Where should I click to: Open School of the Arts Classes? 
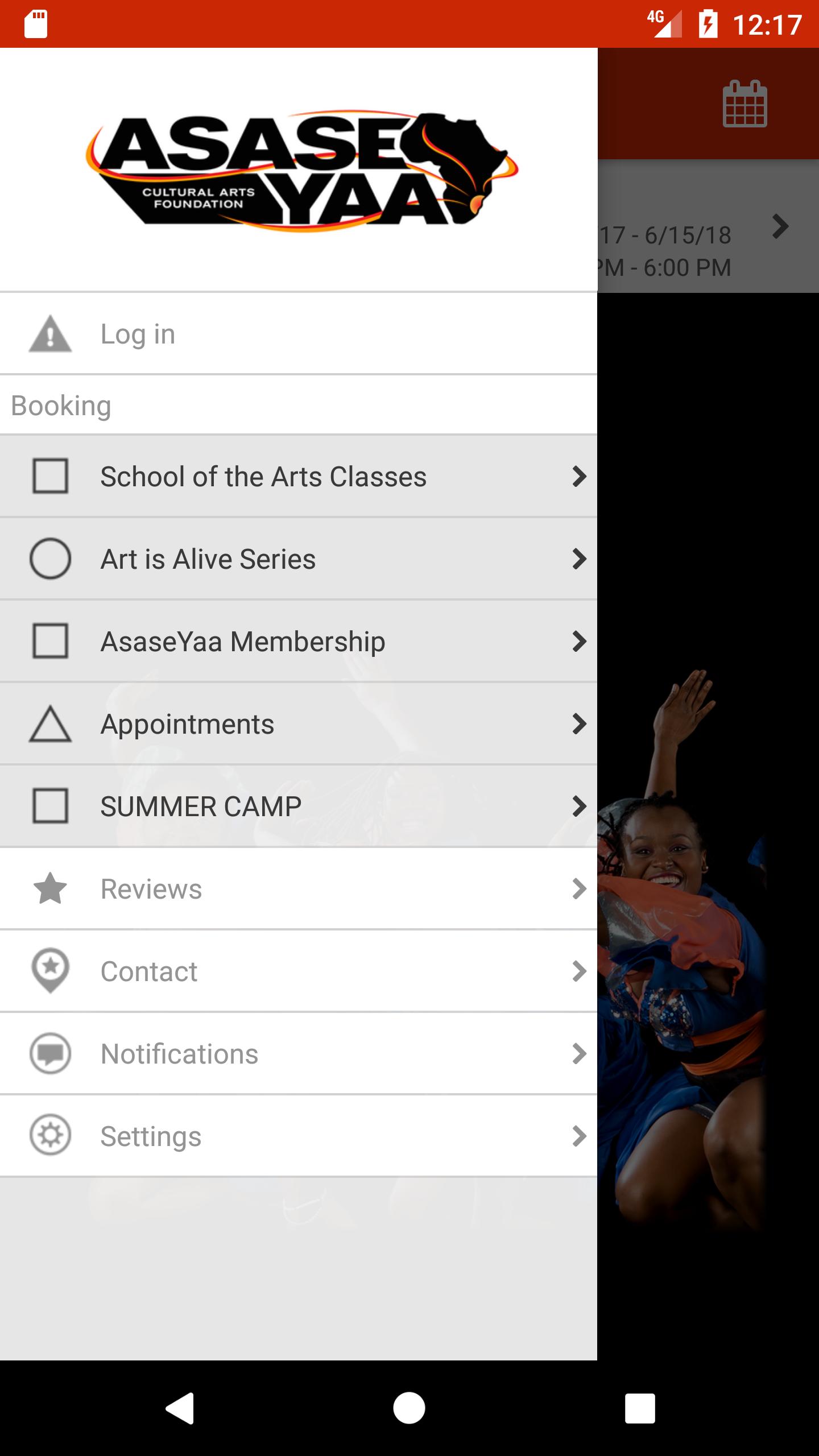299,476
